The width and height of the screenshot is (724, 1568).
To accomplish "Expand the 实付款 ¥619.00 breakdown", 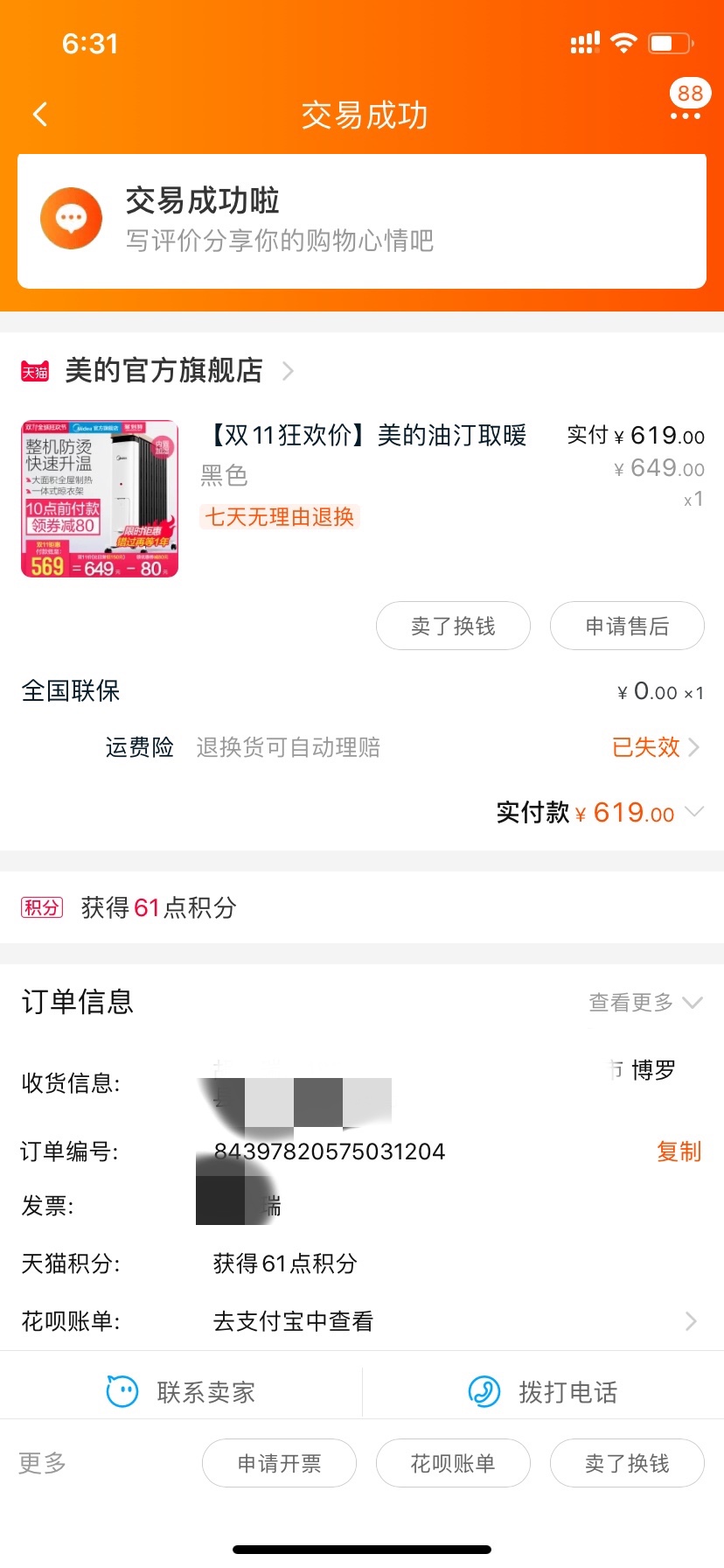I will click(693, 812).
